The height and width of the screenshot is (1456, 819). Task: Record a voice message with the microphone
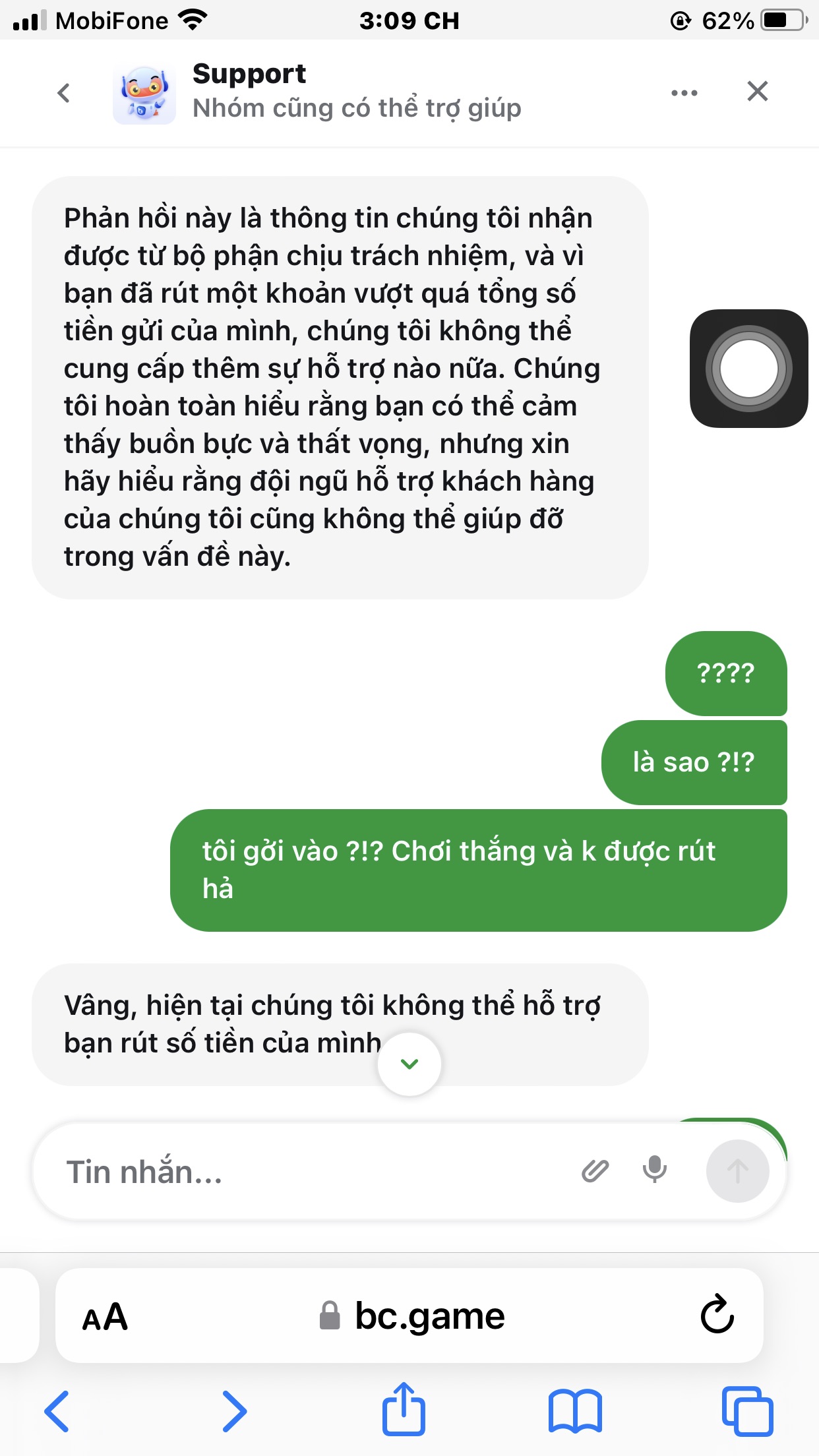pyautogui.click(x=654, y=1170)
